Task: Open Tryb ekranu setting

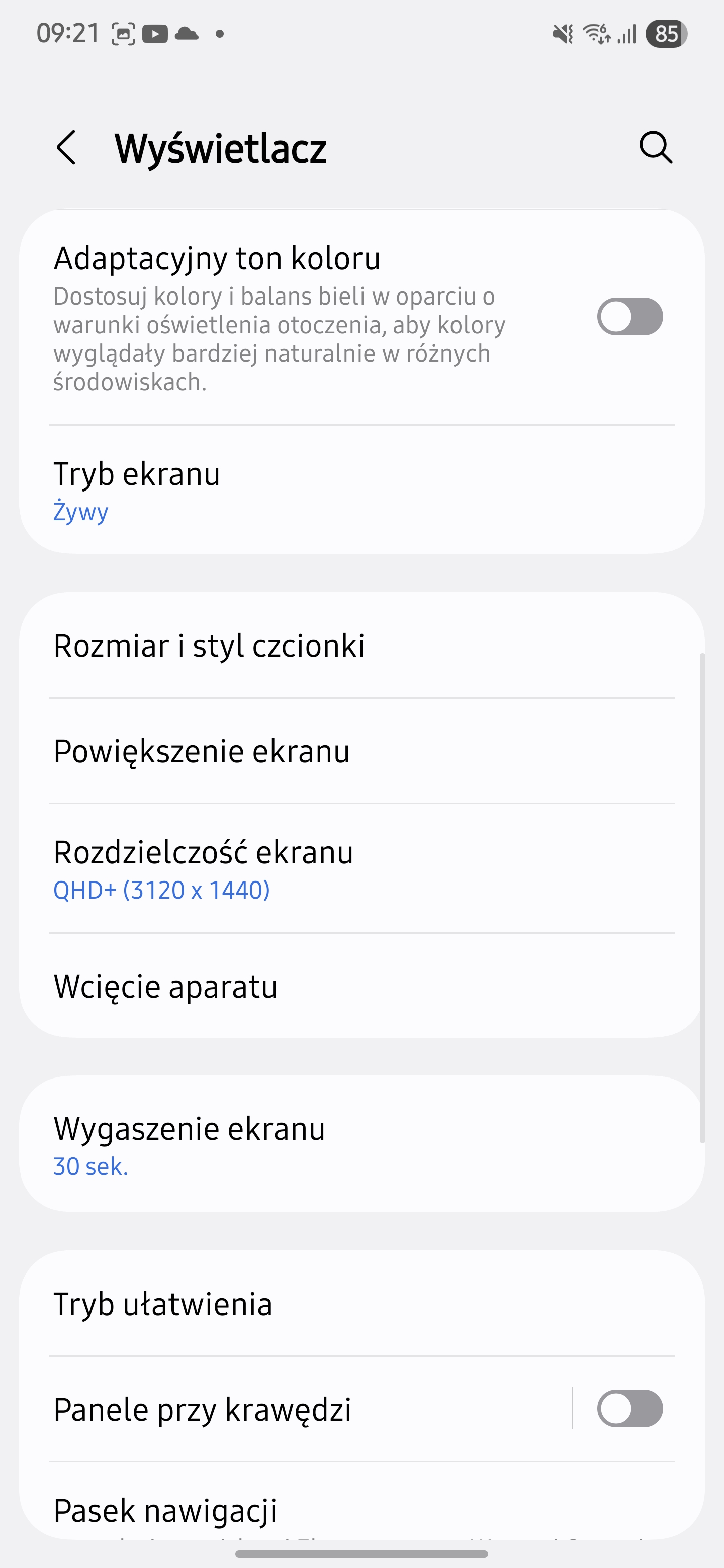Action: 361,490
